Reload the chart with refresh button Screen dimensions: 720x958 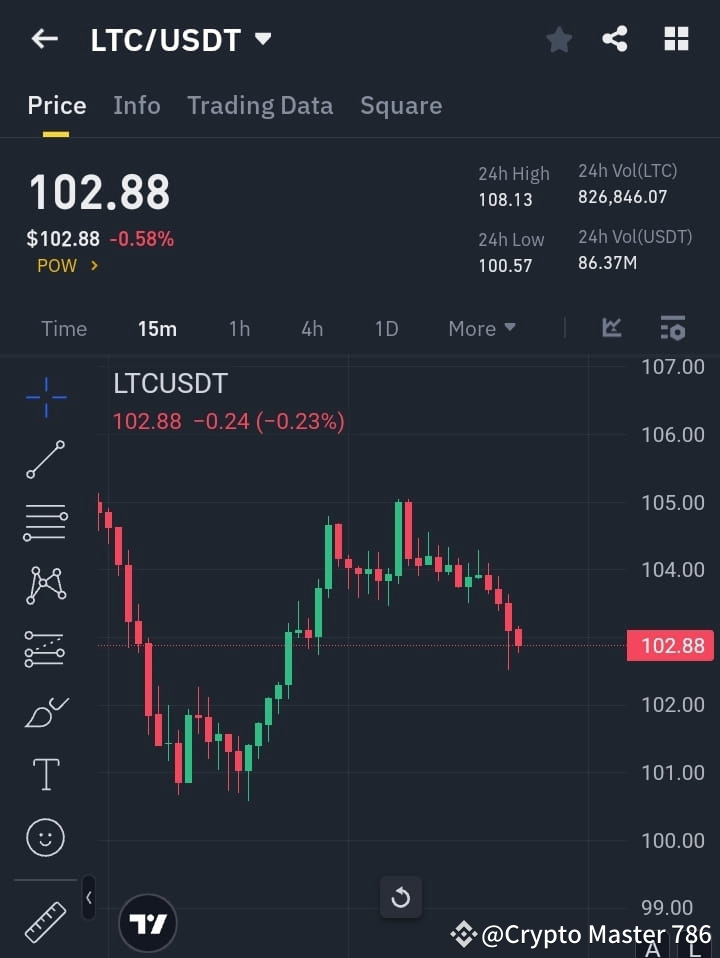tap(400, 898)
